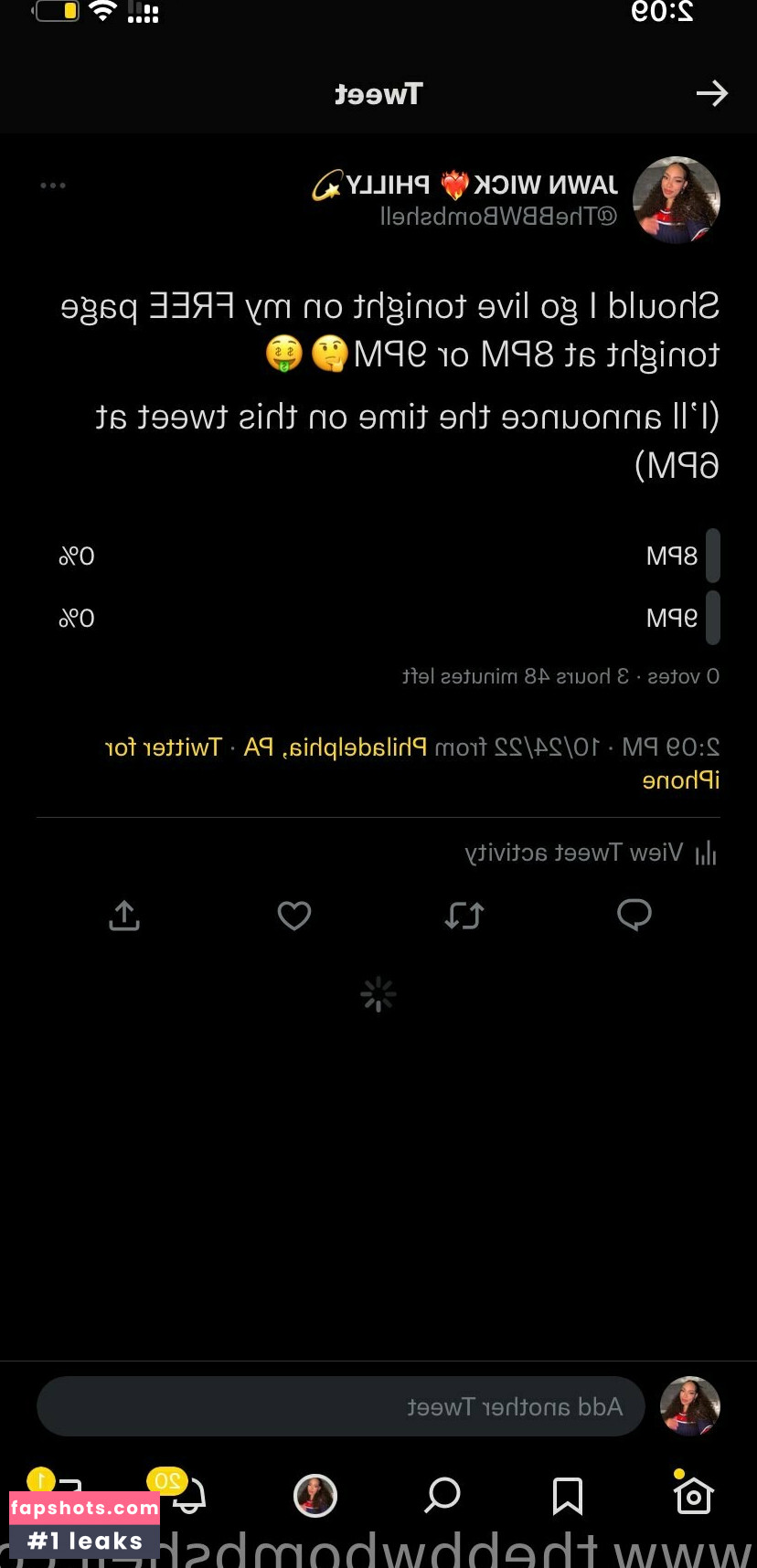Open the tweet's three-dot overflow menu
The image size is (757, 1568).
[53, 185]
